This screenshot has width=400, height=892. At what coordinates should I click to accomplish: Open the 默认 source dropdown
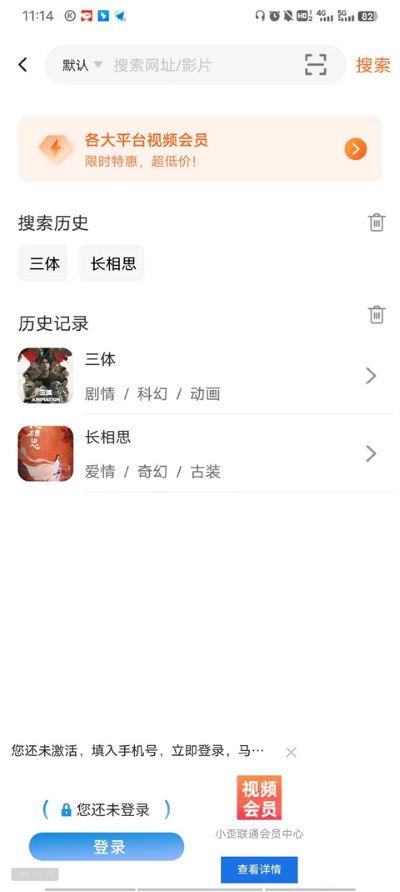[83, 65]
